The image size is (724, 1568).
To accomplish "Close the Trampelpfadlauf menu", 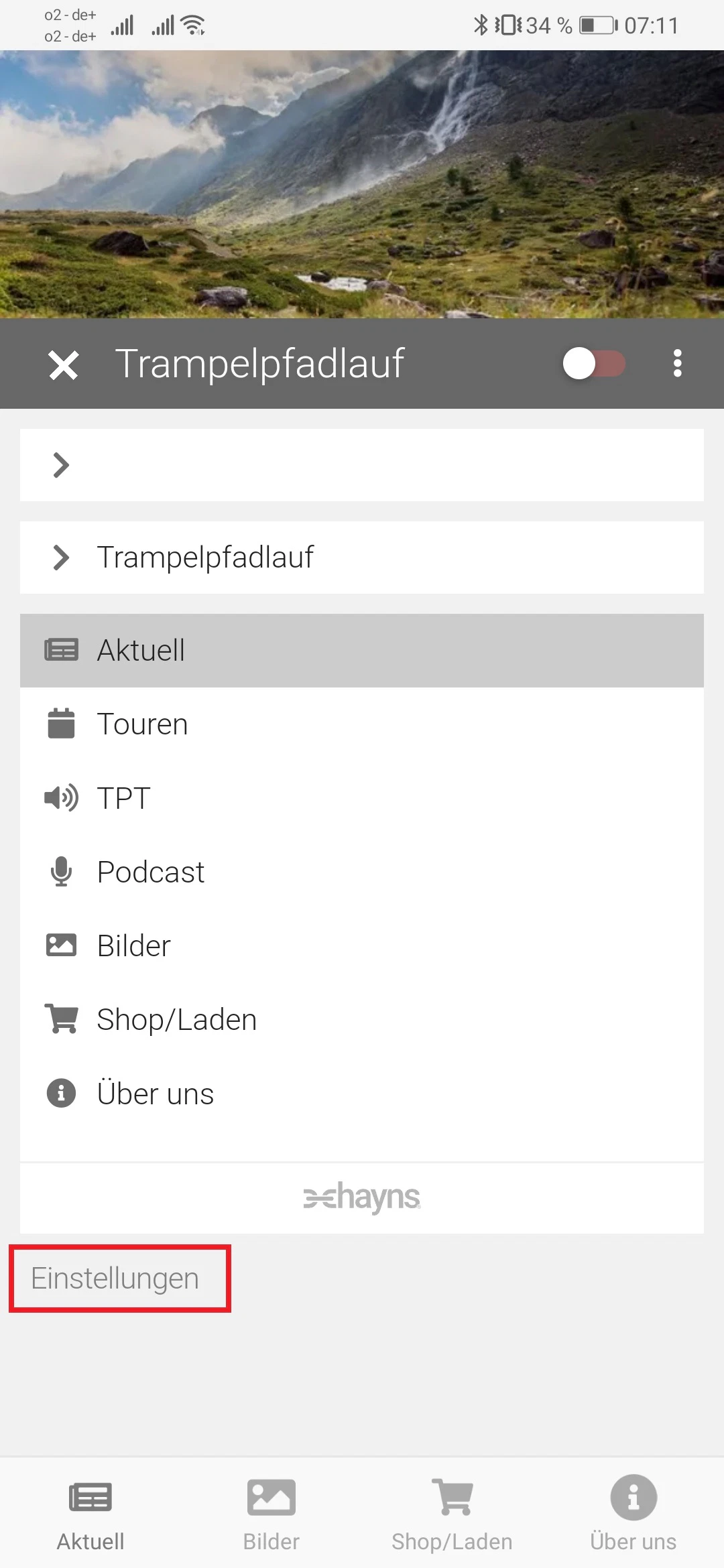I will click(x=64, y=365).
